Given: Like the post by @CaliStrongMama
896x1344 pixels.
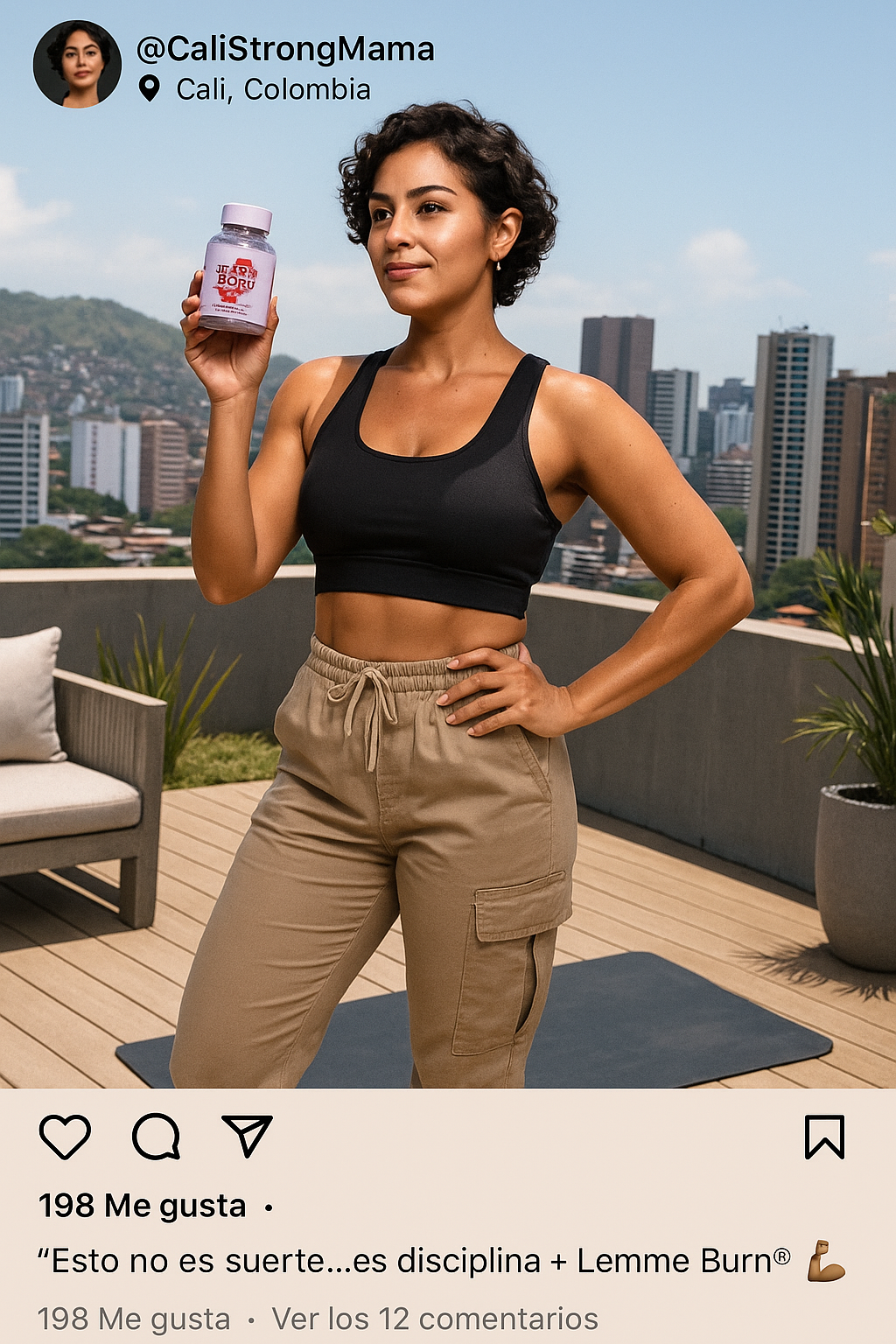Looking at the screenshot, I should [x=65, y=1137].
